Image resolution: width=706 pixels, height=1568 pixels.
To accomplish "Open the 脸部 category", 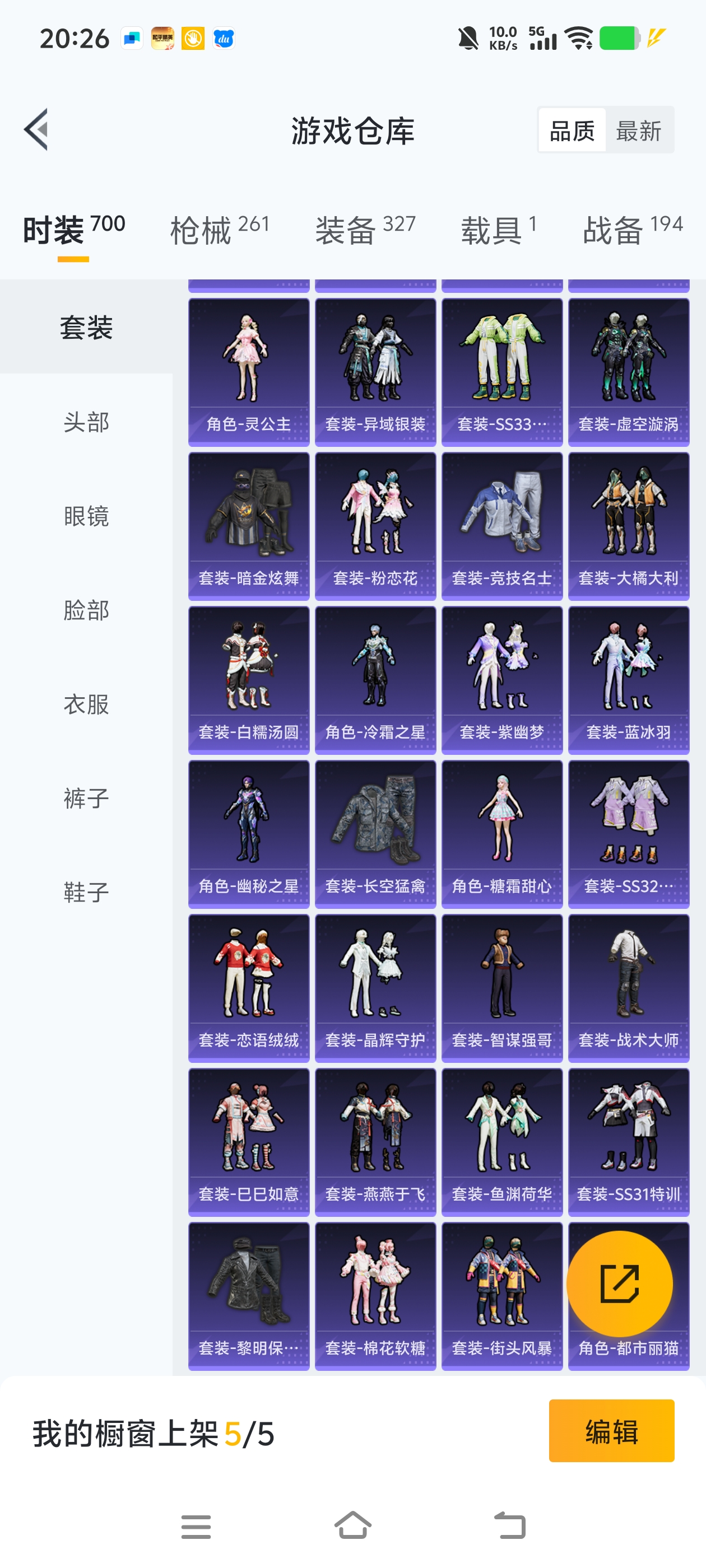I will tap(86, 610).
